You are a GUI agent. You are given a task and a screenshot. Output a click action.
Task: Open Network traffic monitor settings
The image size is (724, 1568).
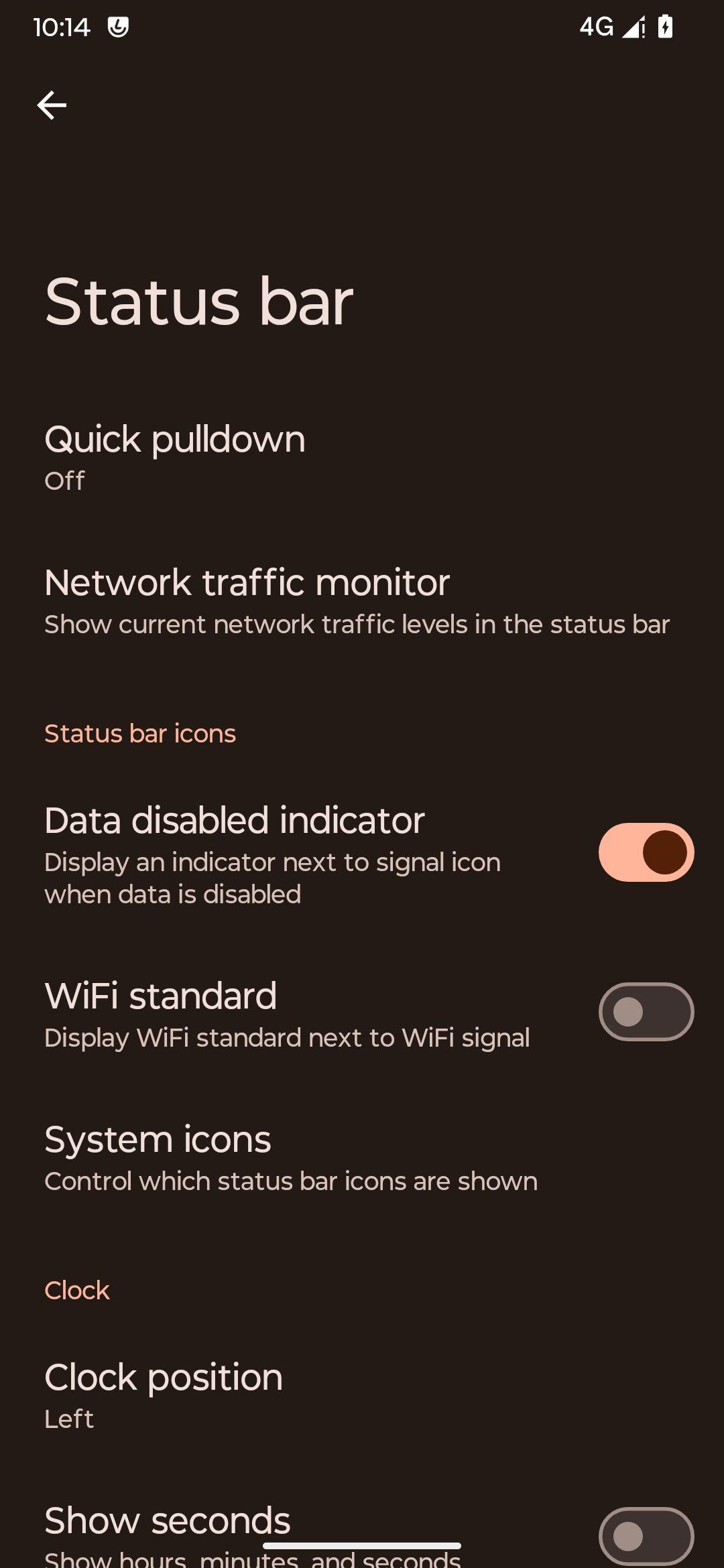[x=362, y=601]
